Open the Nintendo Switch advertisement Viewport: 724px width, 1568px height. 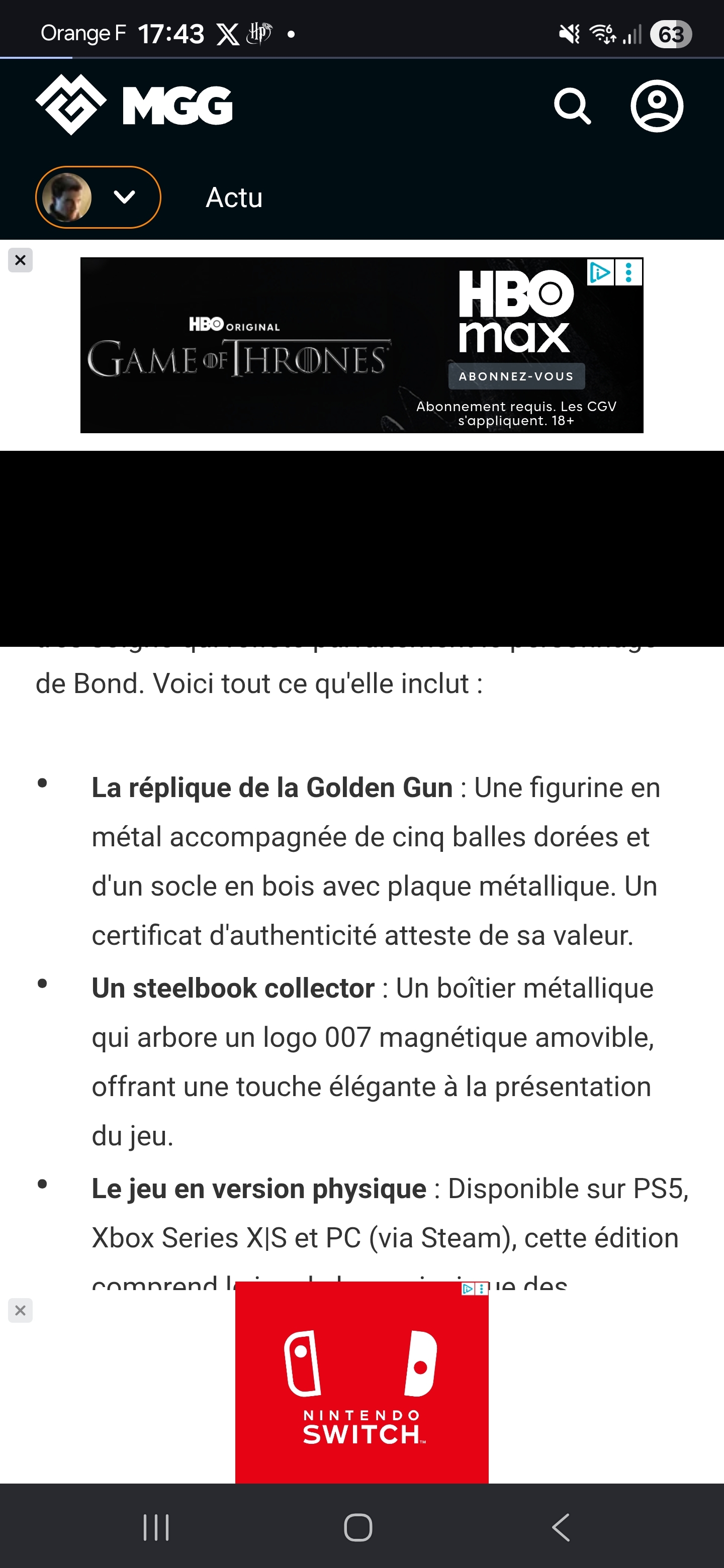[361, 1388]
